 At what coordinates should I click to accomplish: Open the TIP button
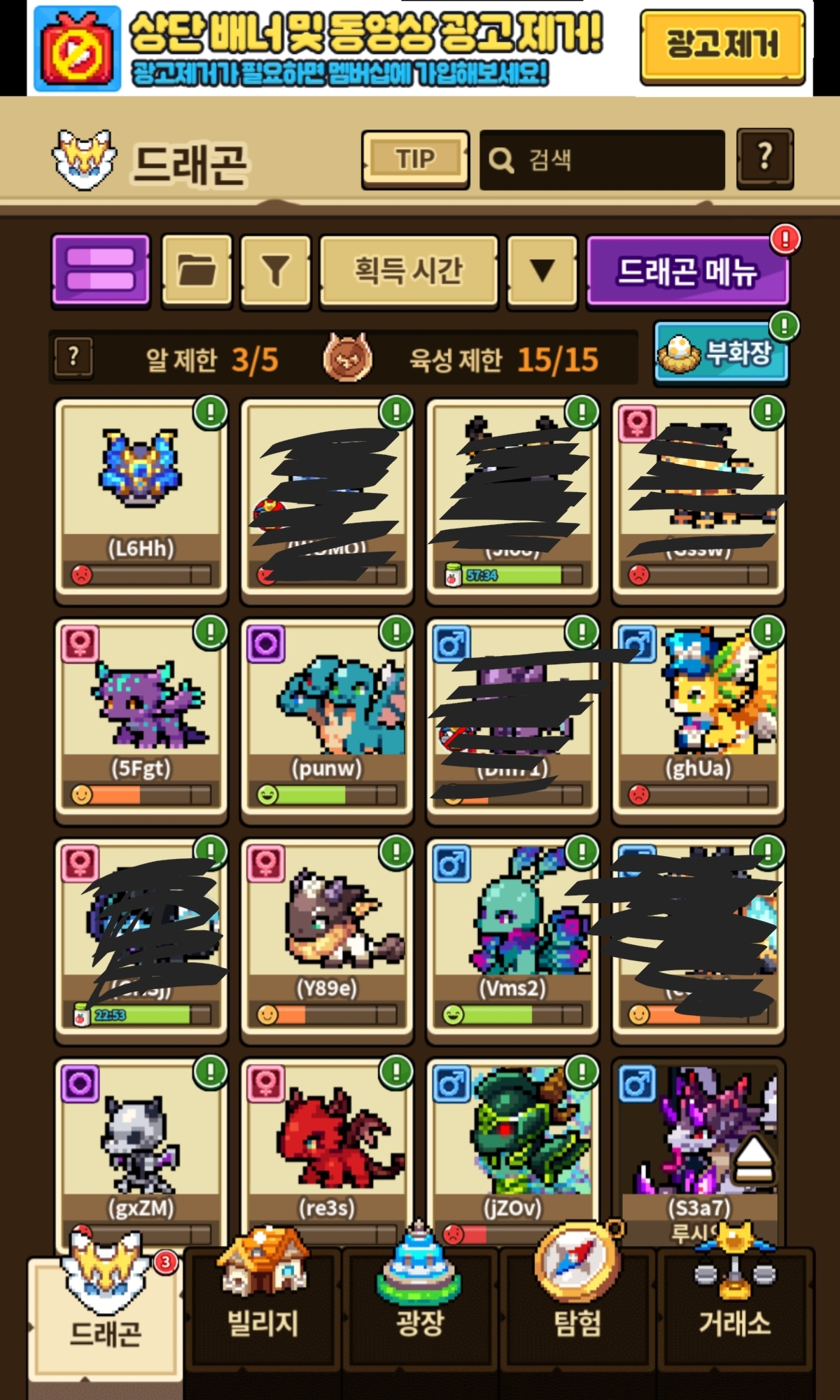click(415, 160)
